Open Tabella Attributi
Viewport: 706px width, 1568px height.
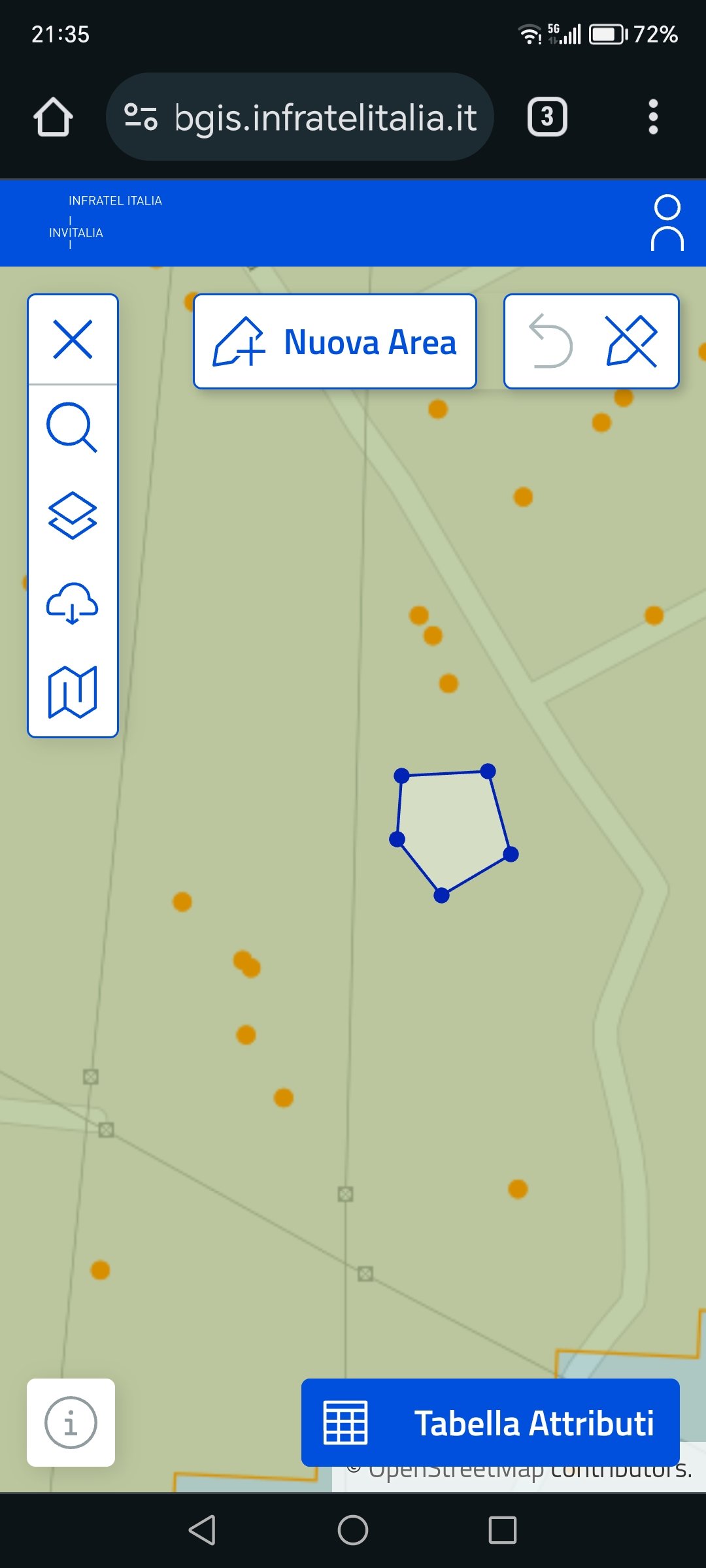pos(490,1422)
